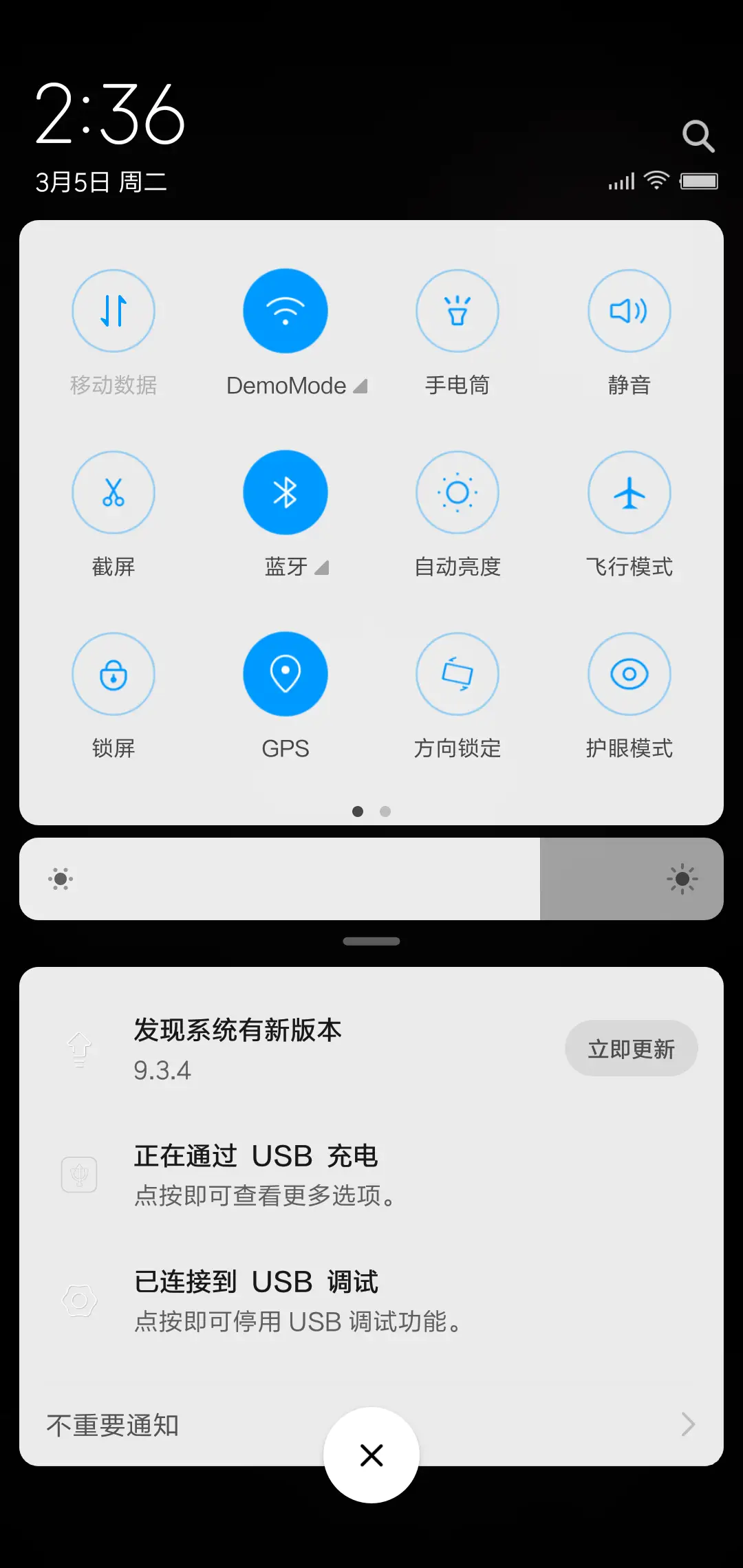Tap 立即更新 to update system to 9.3.4
Viewport: 743px width, 1568px height.
632,1048
